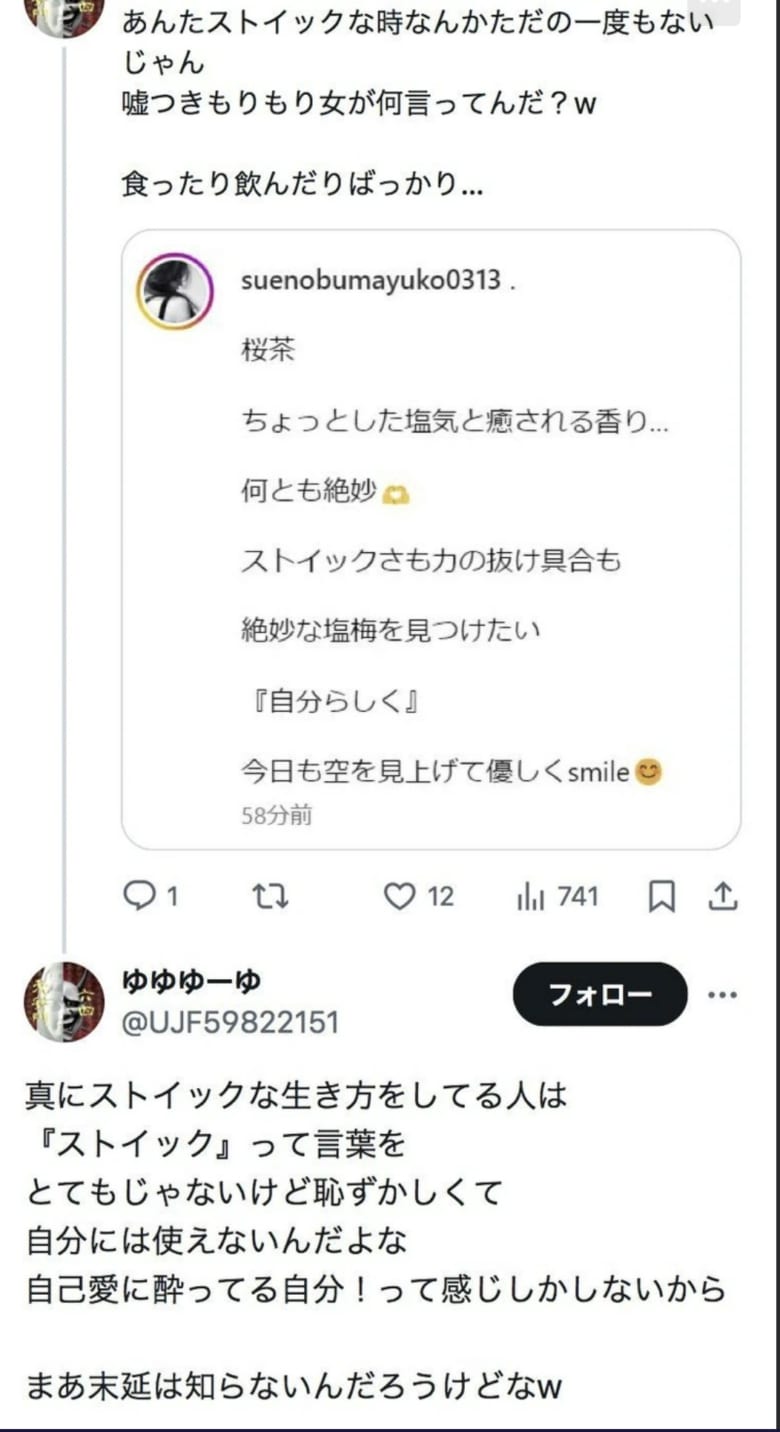View analytics showing 741 views

557,896
